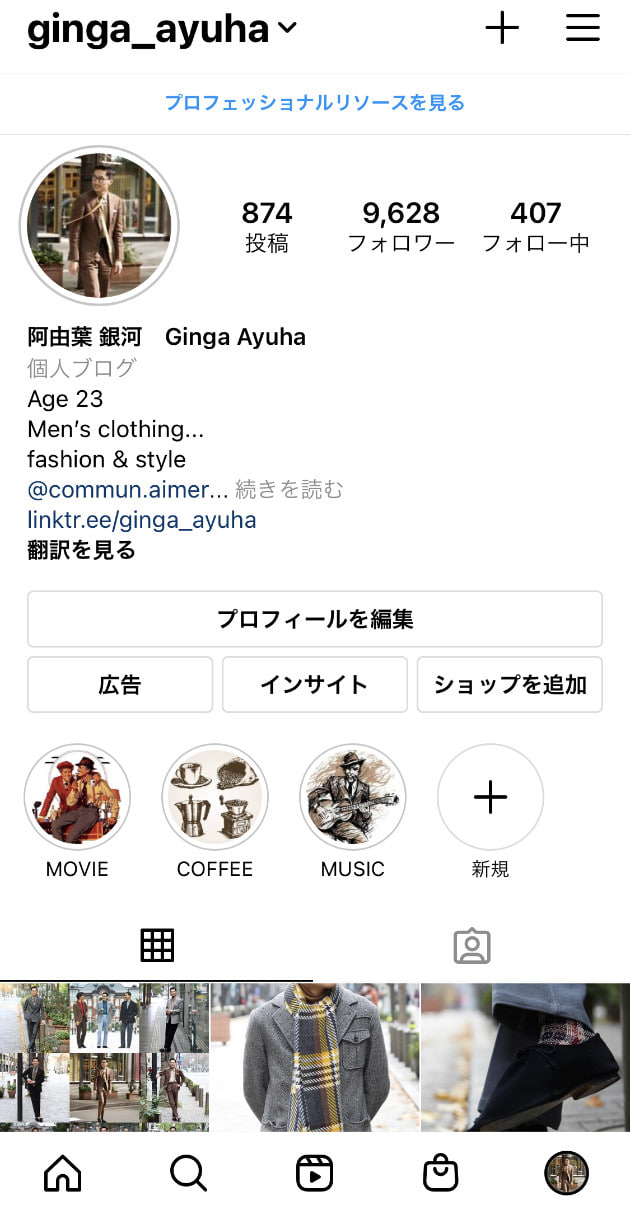Image resolution: width=630 pixels, height=1205 pixels.
Task: Open the プロフェッショナルリソースを見る link
Action: (x=315, y=103)
